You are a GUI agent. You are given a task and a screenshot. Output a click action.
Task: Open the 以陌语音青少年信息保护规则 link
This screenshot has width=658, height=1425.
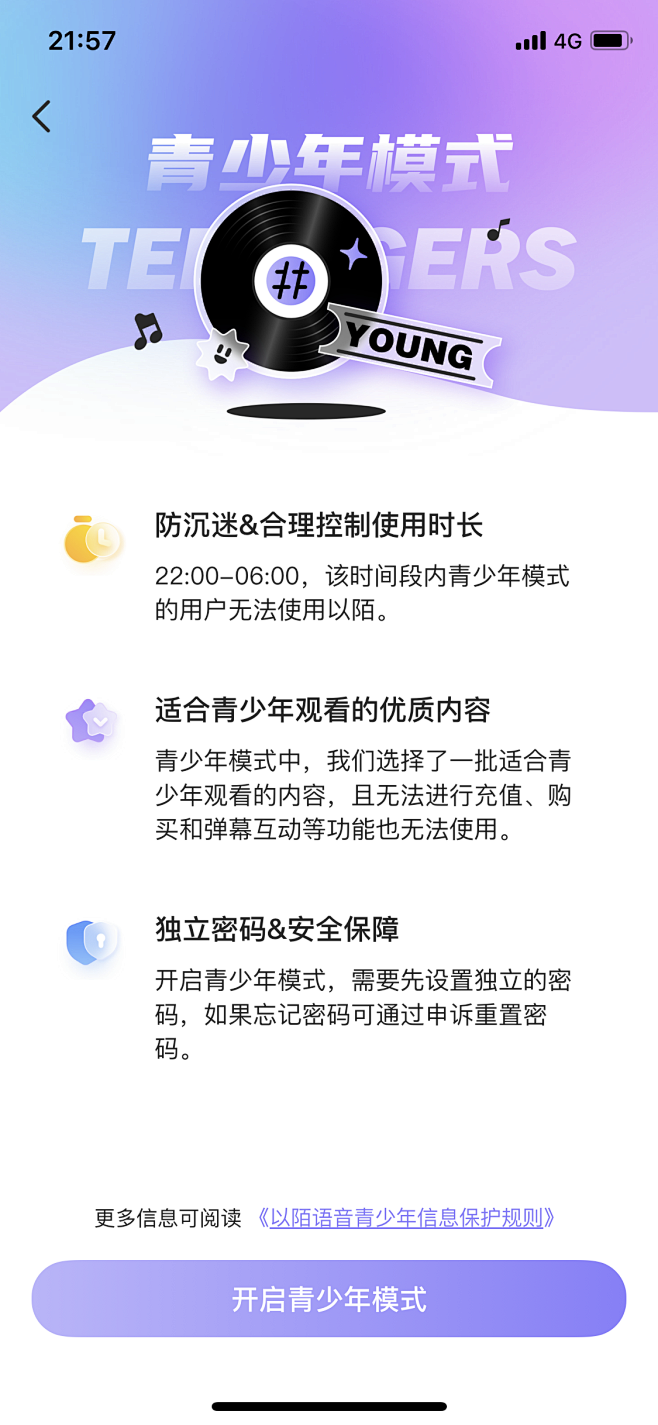pos(405,1218)
